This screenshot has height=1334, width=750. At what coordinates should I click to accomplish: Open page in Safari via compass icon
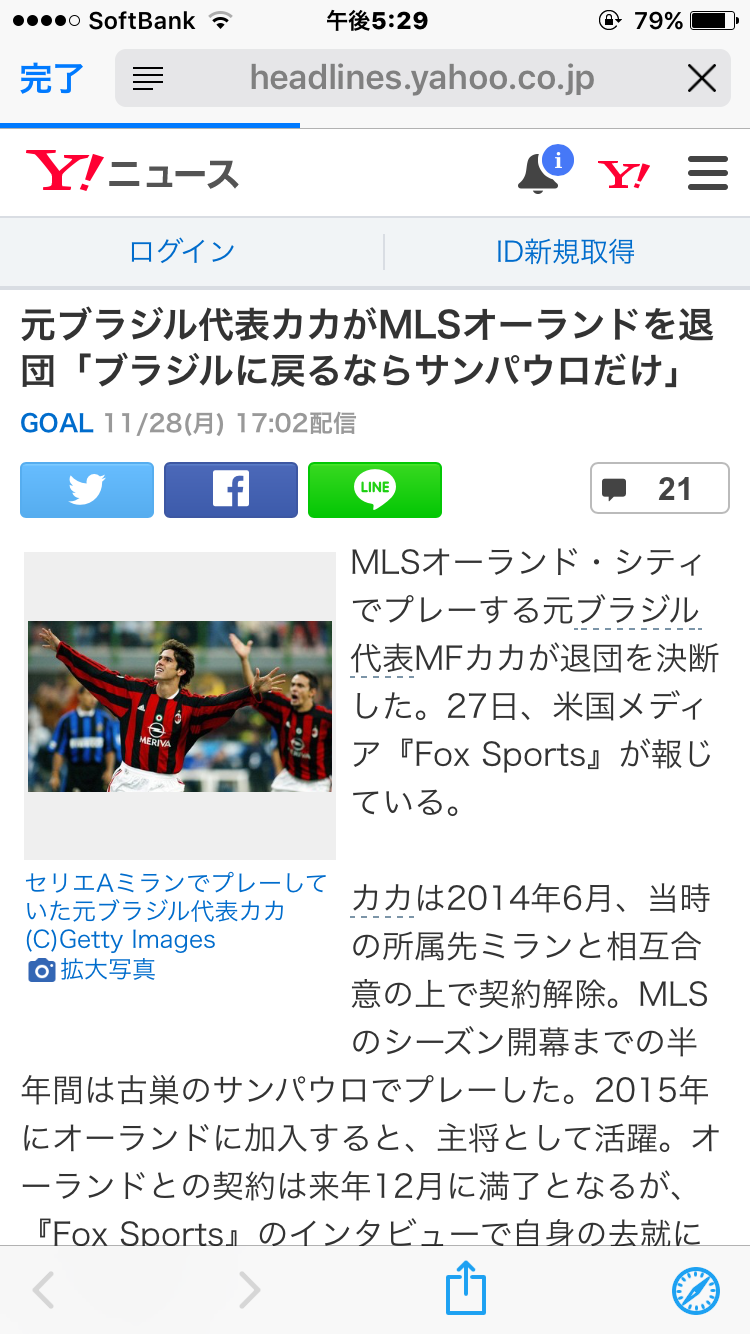coord(696,1290)
